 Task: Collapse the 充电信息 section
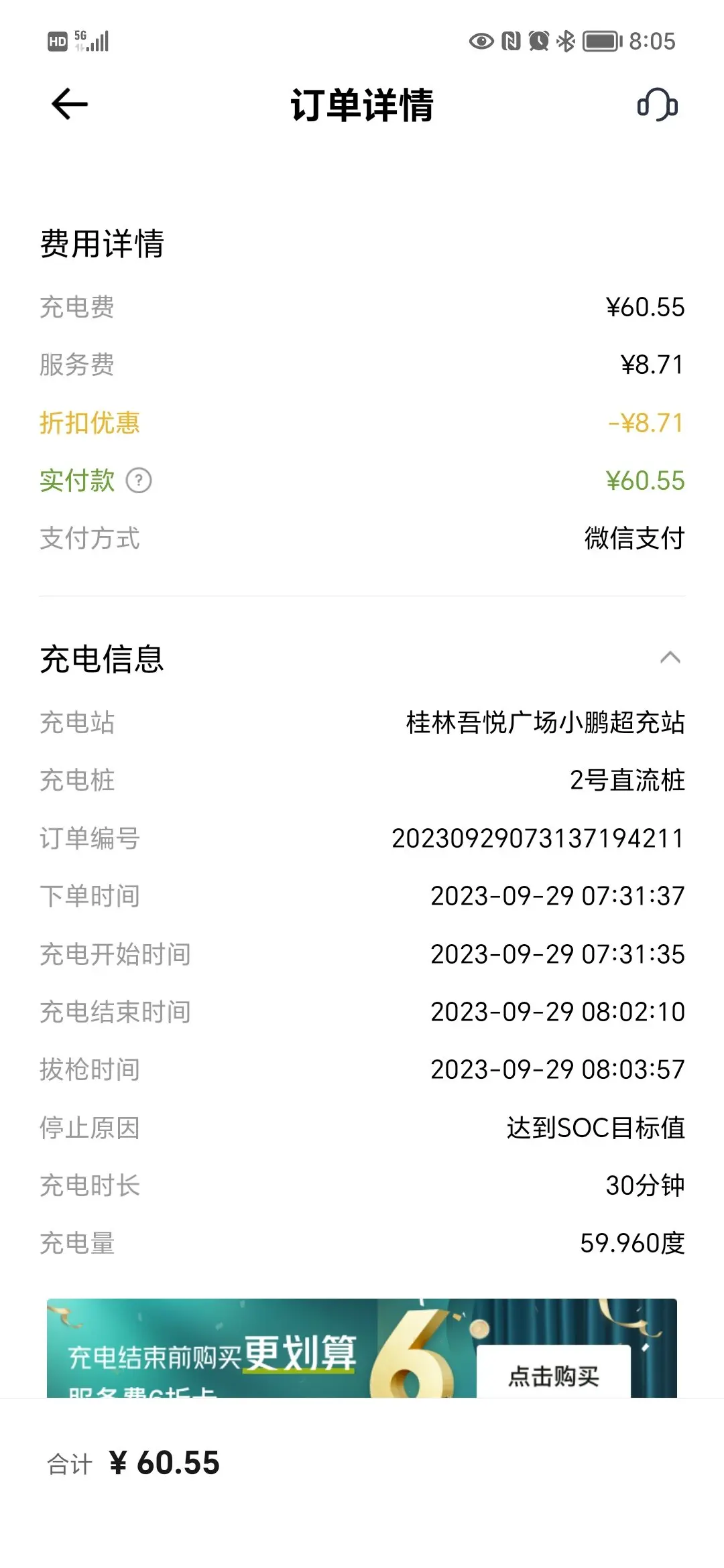670,658
